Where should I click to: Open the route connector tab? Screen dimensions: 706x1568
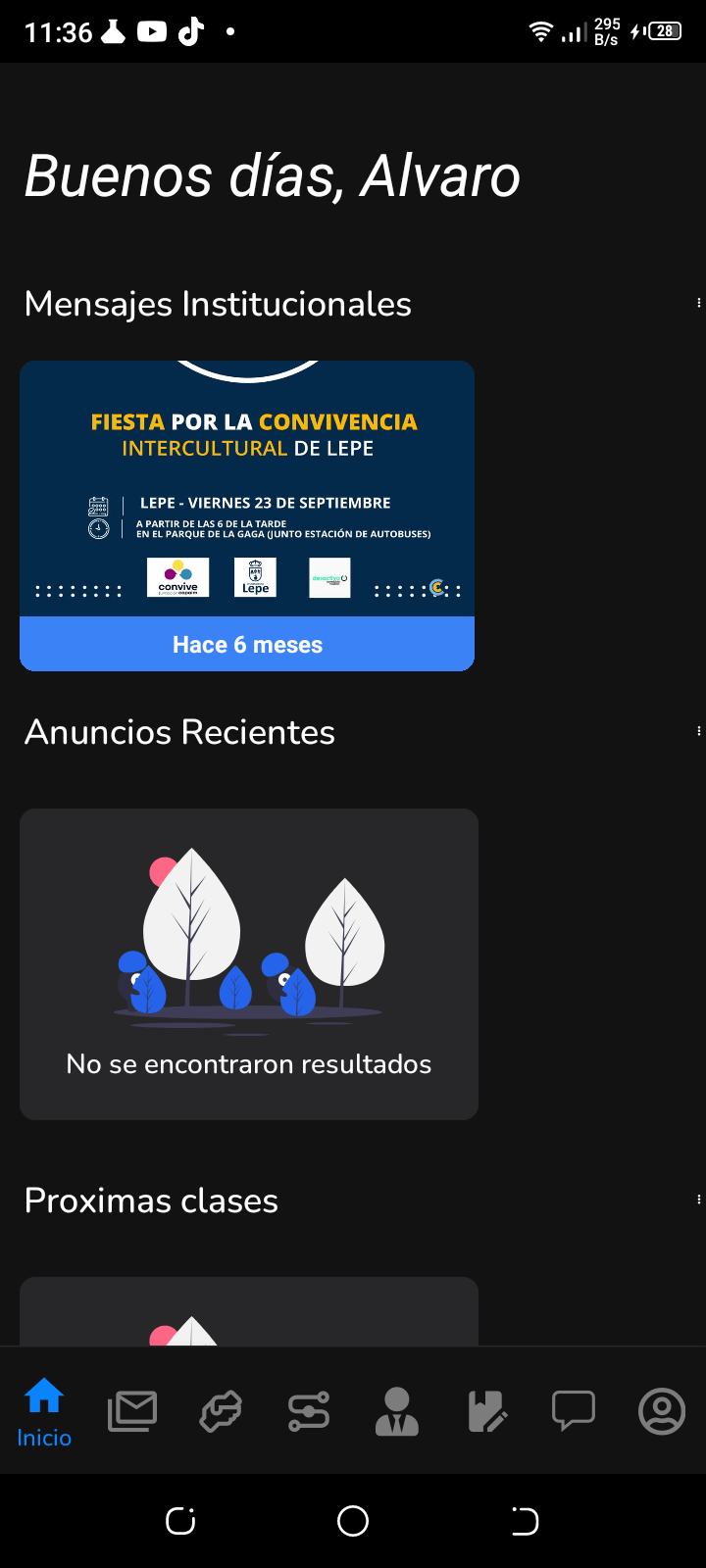point(309,1411)
